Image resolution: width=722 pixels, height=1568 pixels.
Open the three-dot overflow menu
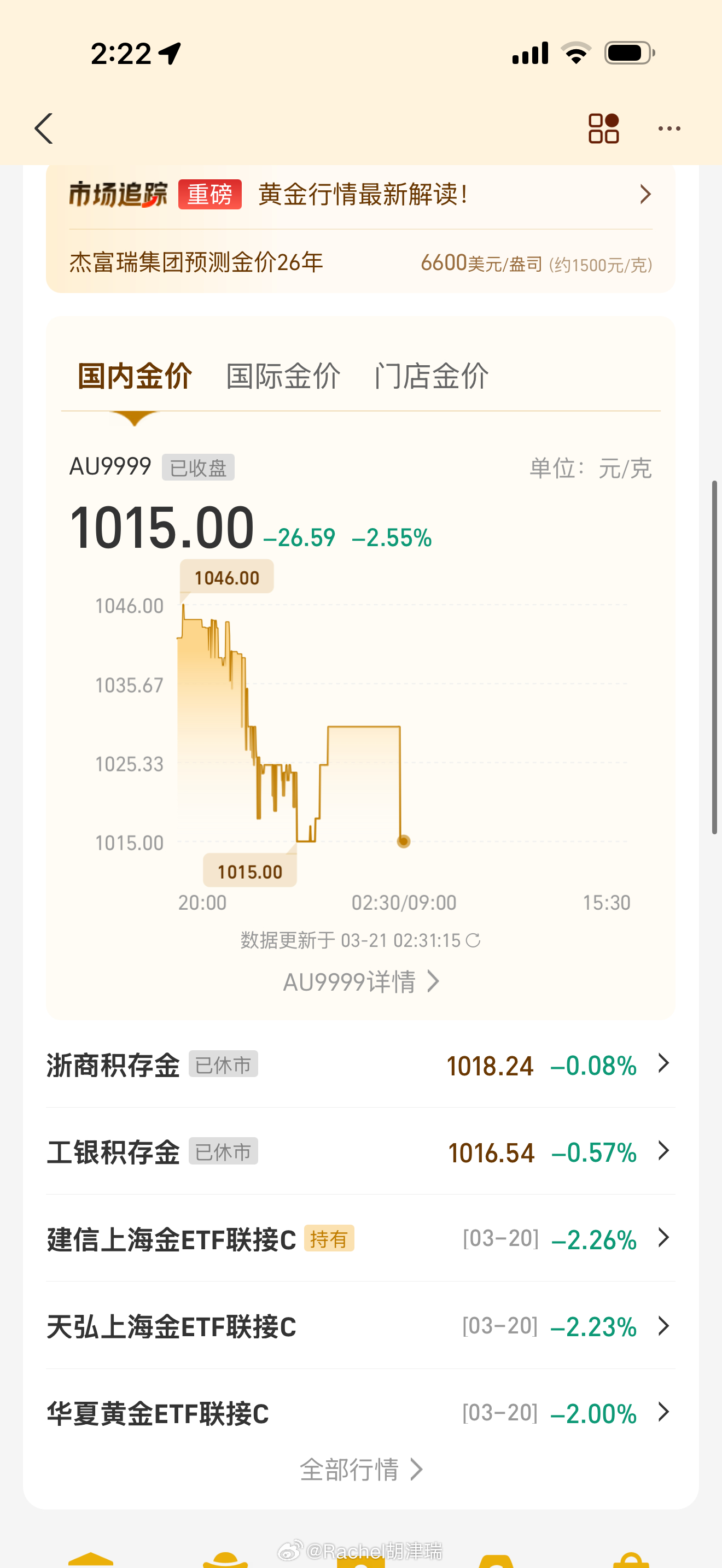point(669,128)
